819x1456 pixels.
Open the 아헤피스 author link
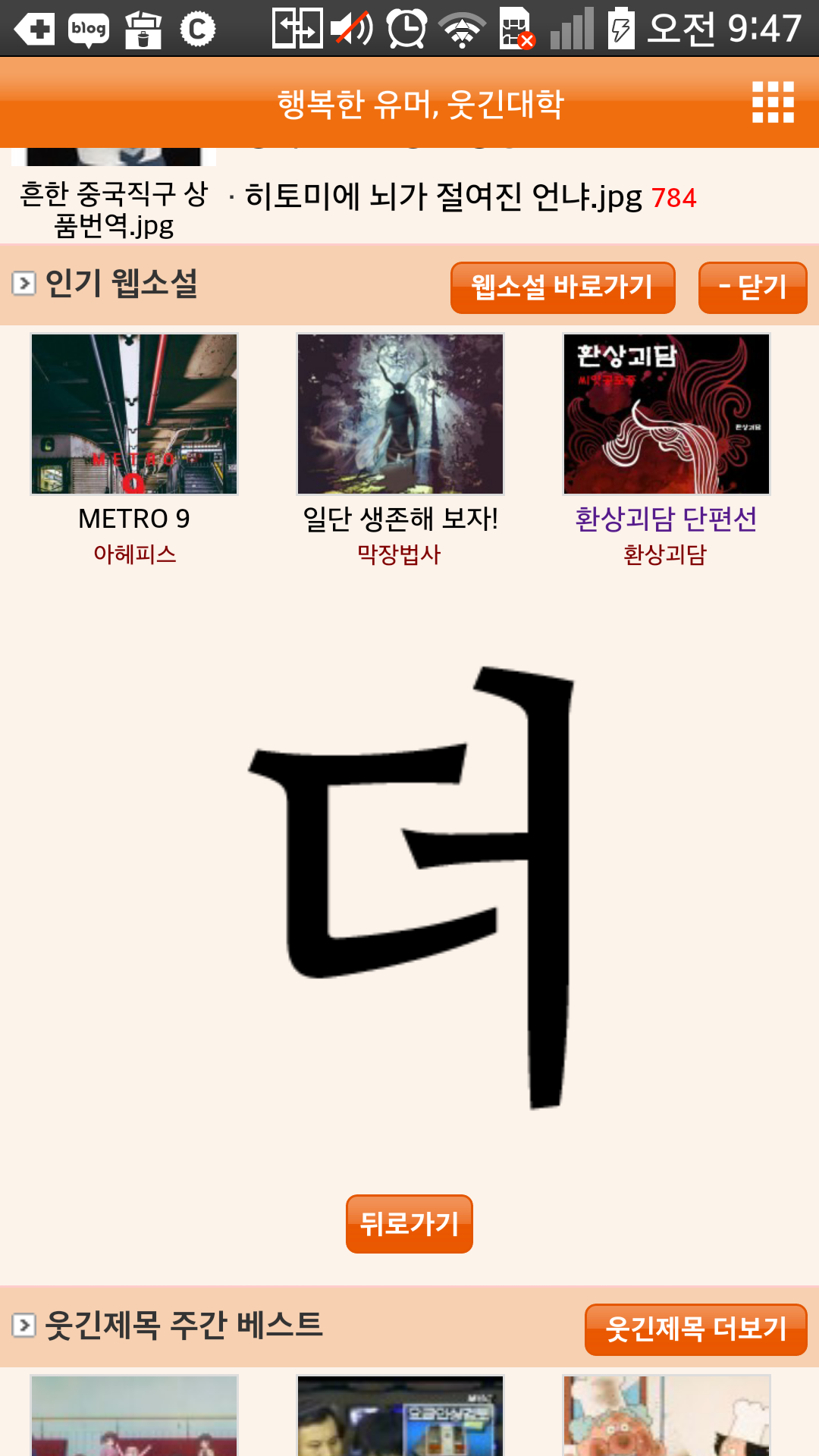point(134,554)
